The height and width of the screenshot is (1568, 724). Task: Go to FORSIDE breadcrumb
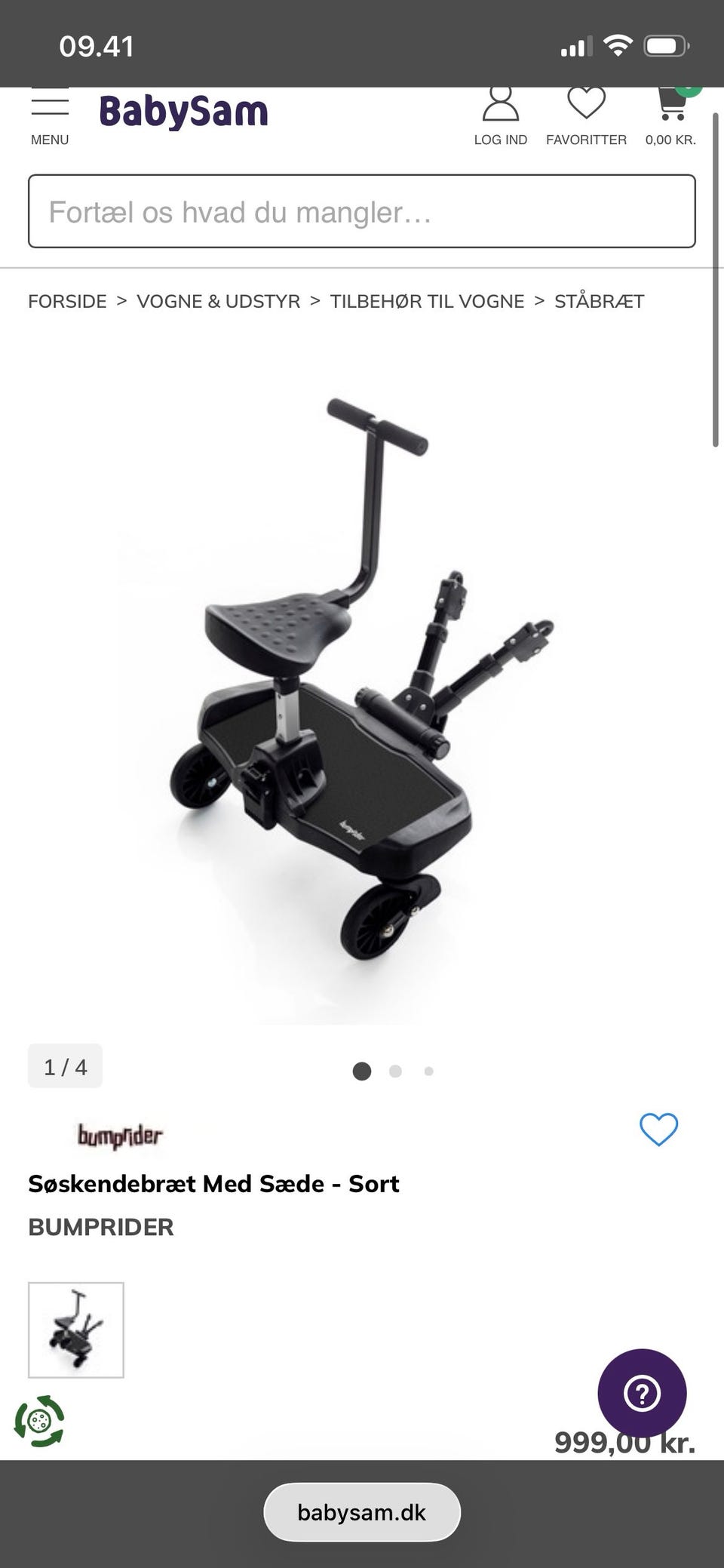(x=67, y=301)
